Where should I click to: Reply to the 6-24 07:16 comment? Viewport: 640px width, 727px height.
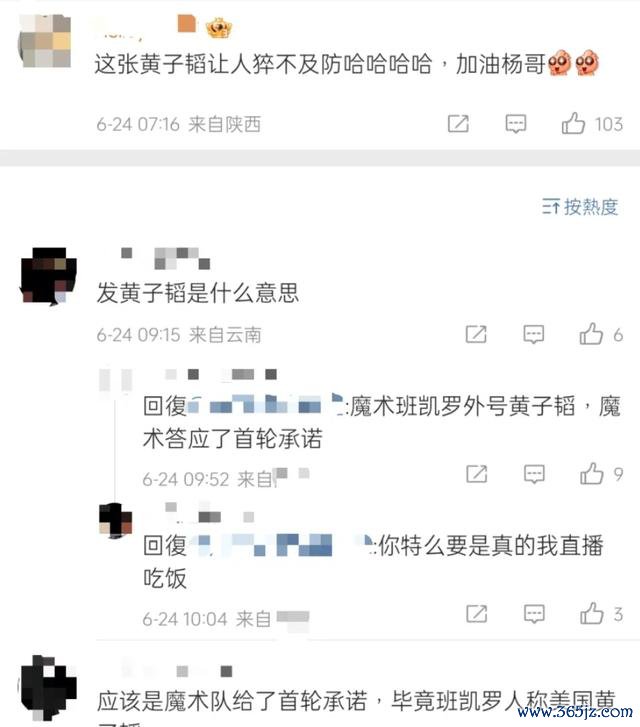coord(516,124)
